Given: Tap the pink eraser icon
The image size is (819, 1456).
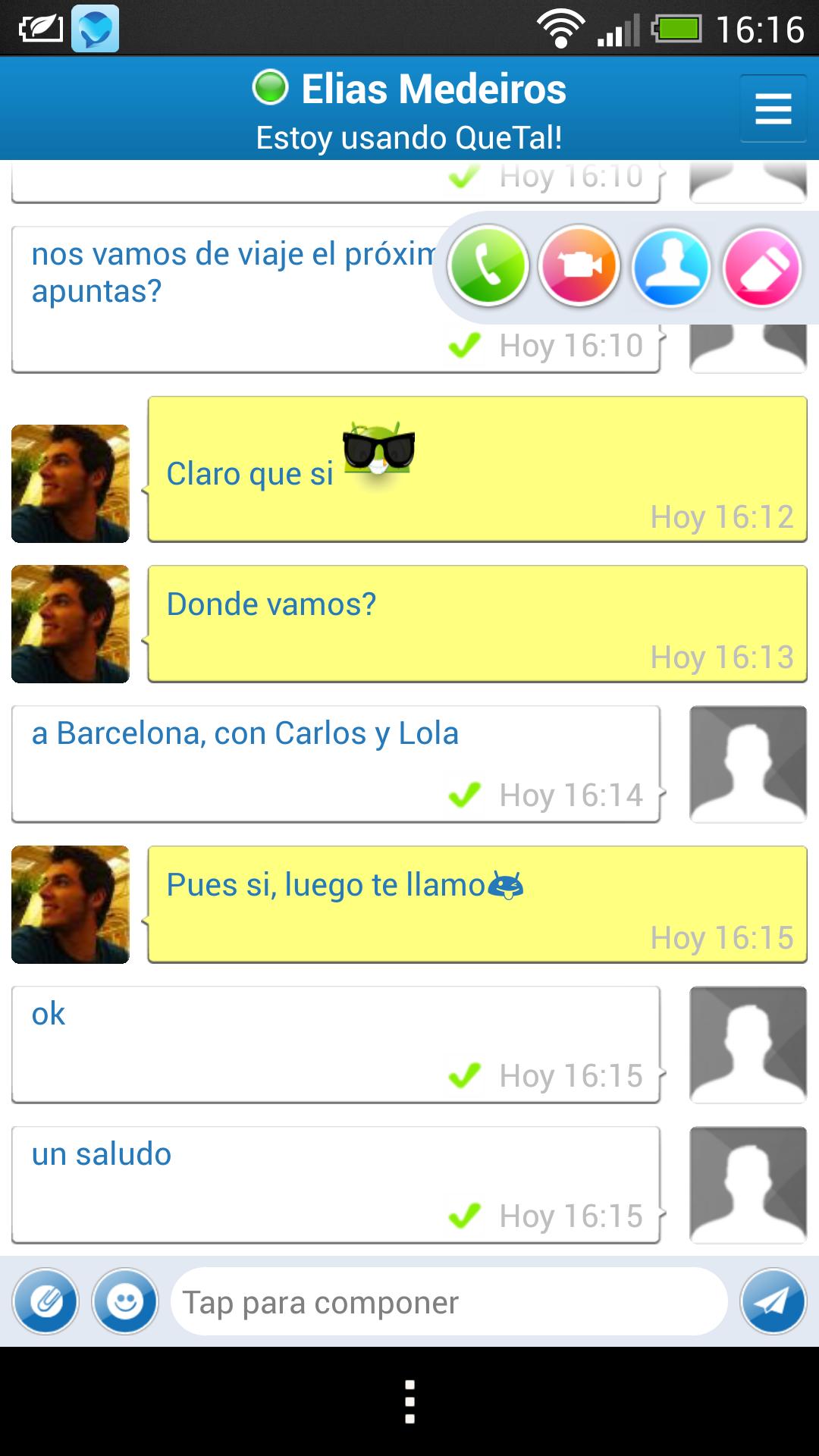Looking at the screenshot, I should [x=761, y=267].
